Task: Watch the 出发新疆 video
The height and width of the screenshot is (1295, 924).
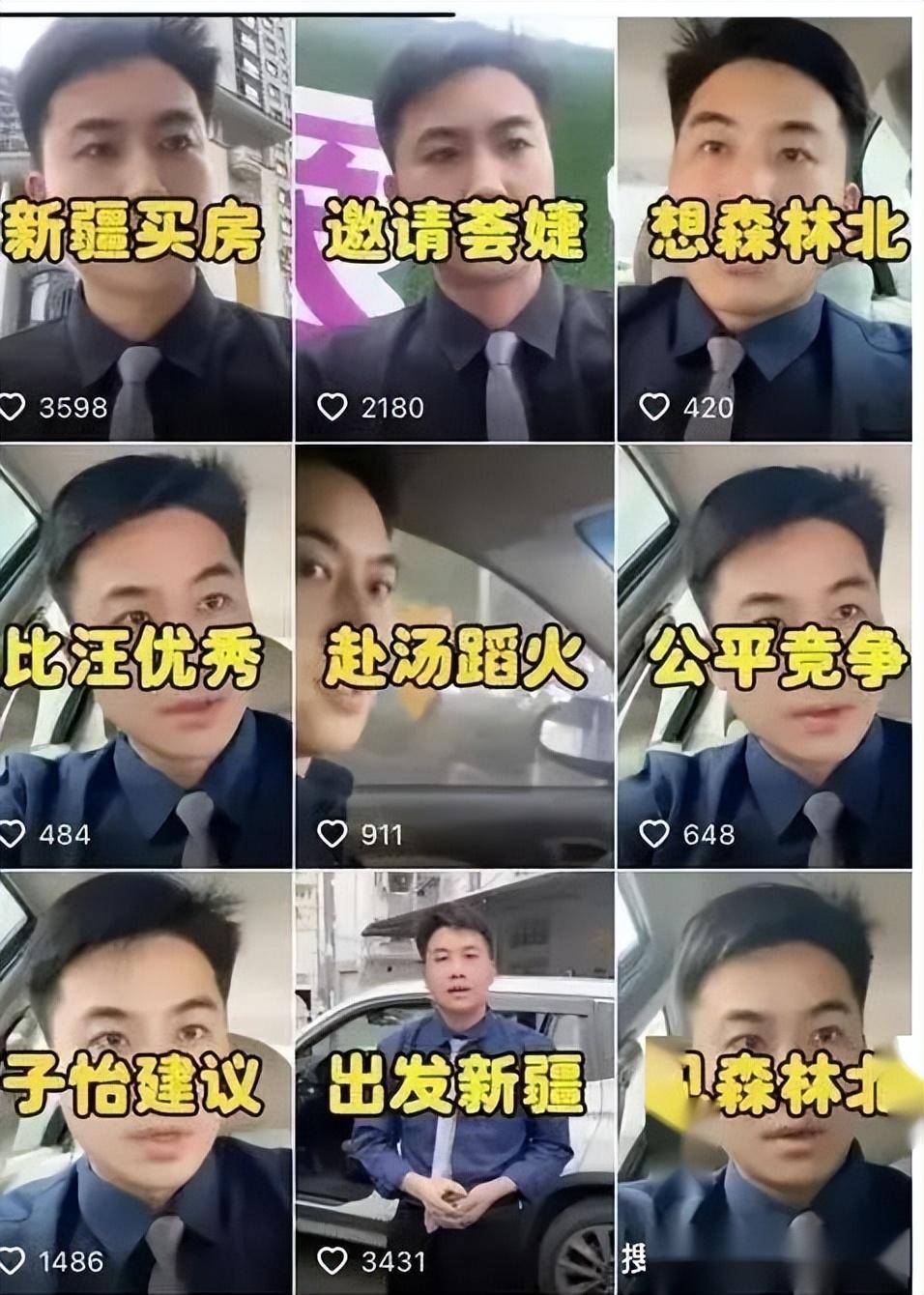Action: pos(454,1082)
